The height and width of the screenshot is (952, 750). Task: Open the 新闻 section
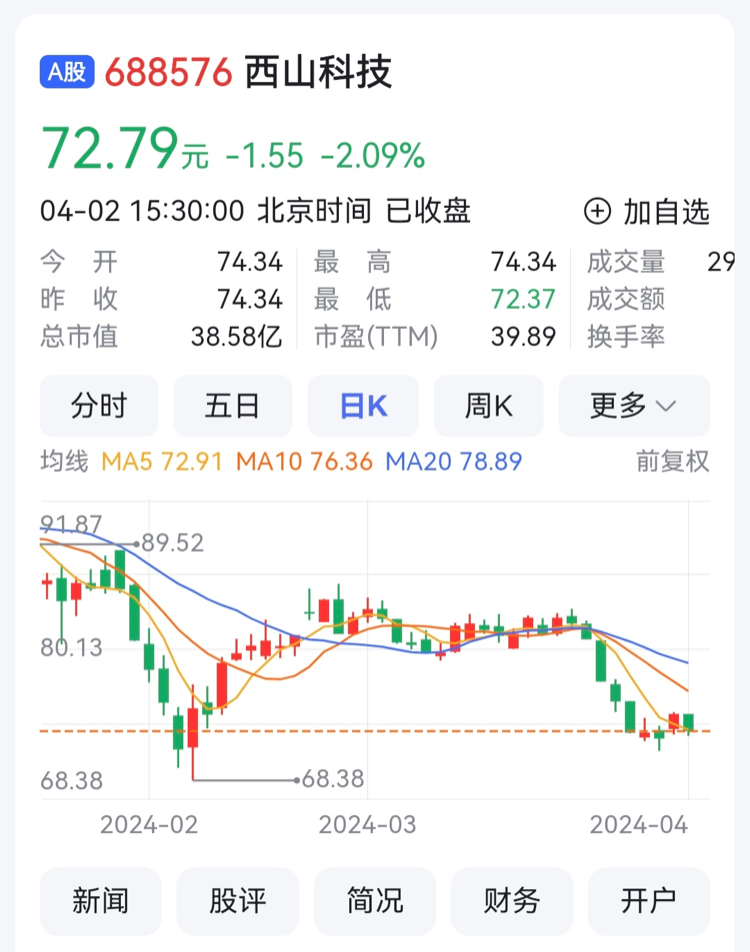(x=100, y=901)
